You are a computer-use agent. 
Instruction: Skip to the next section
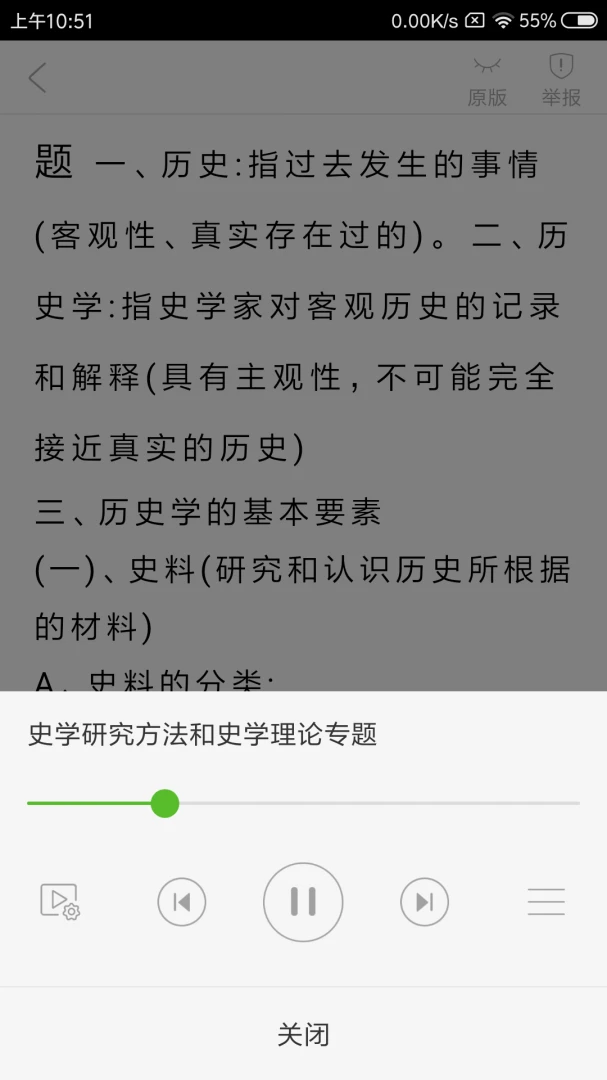point(424,902)
